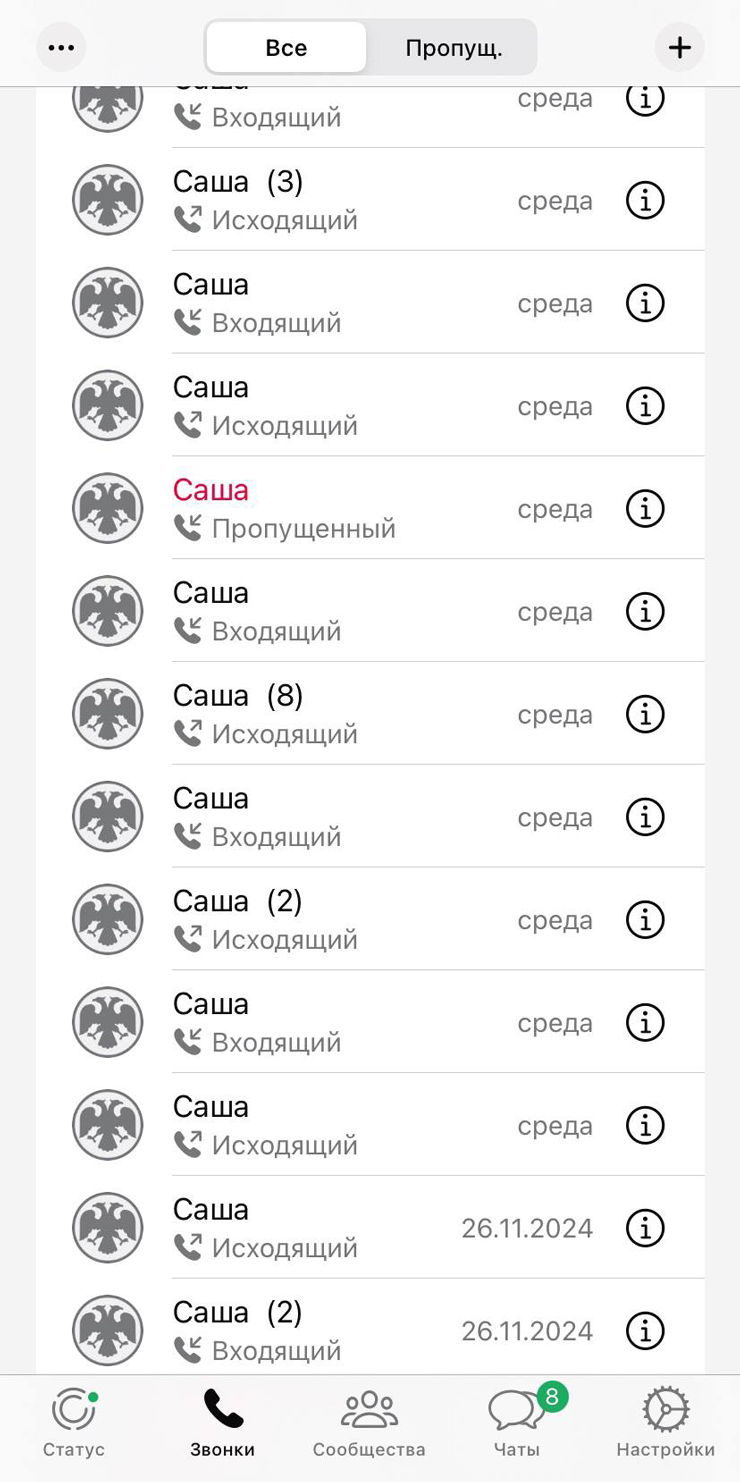Select the Звонки tab
This screenshot has height=1482, width=740.
(222, 1422)
